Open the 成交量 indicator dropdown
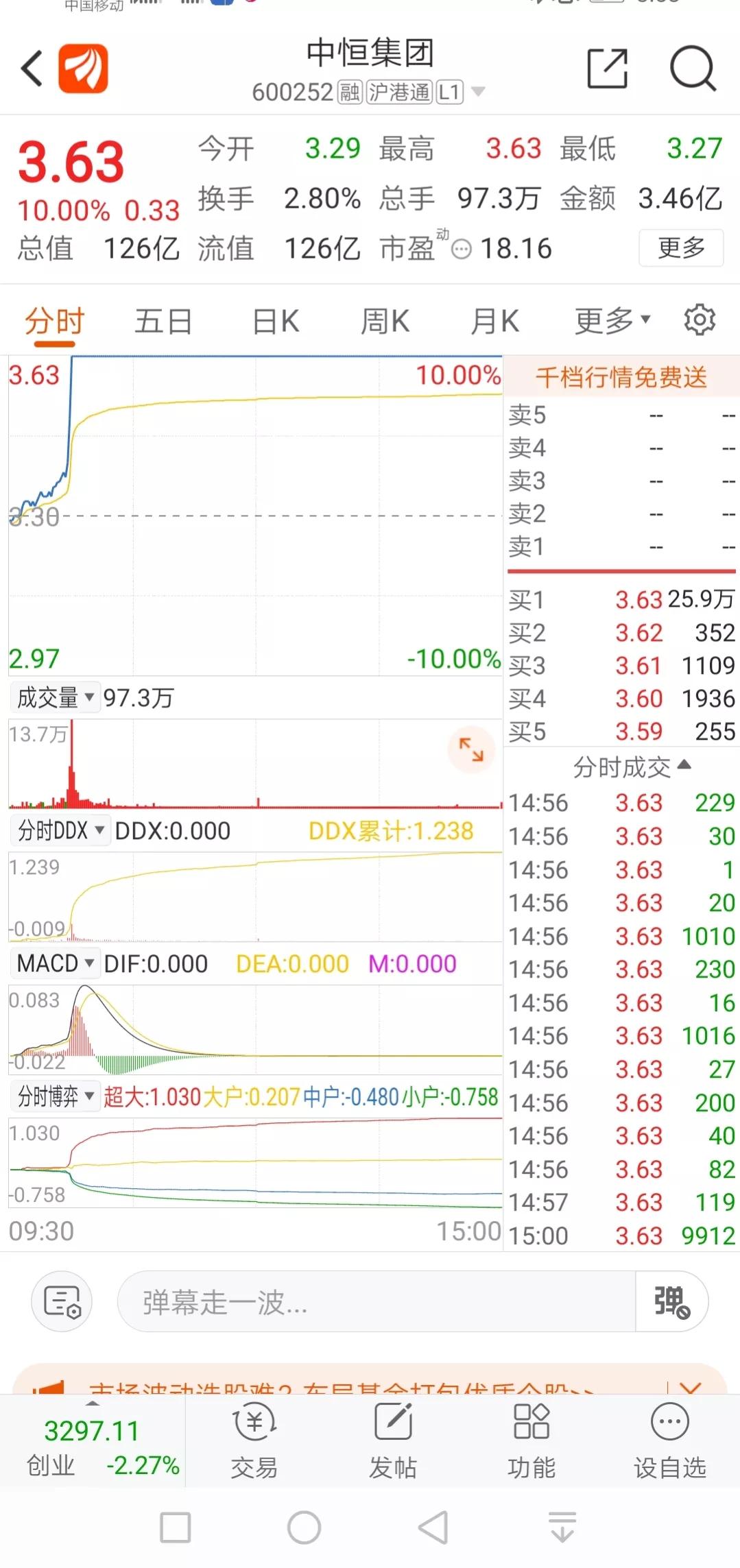Screen dimensions: 740x1568 pyautogui.click(x=54, y=697)
